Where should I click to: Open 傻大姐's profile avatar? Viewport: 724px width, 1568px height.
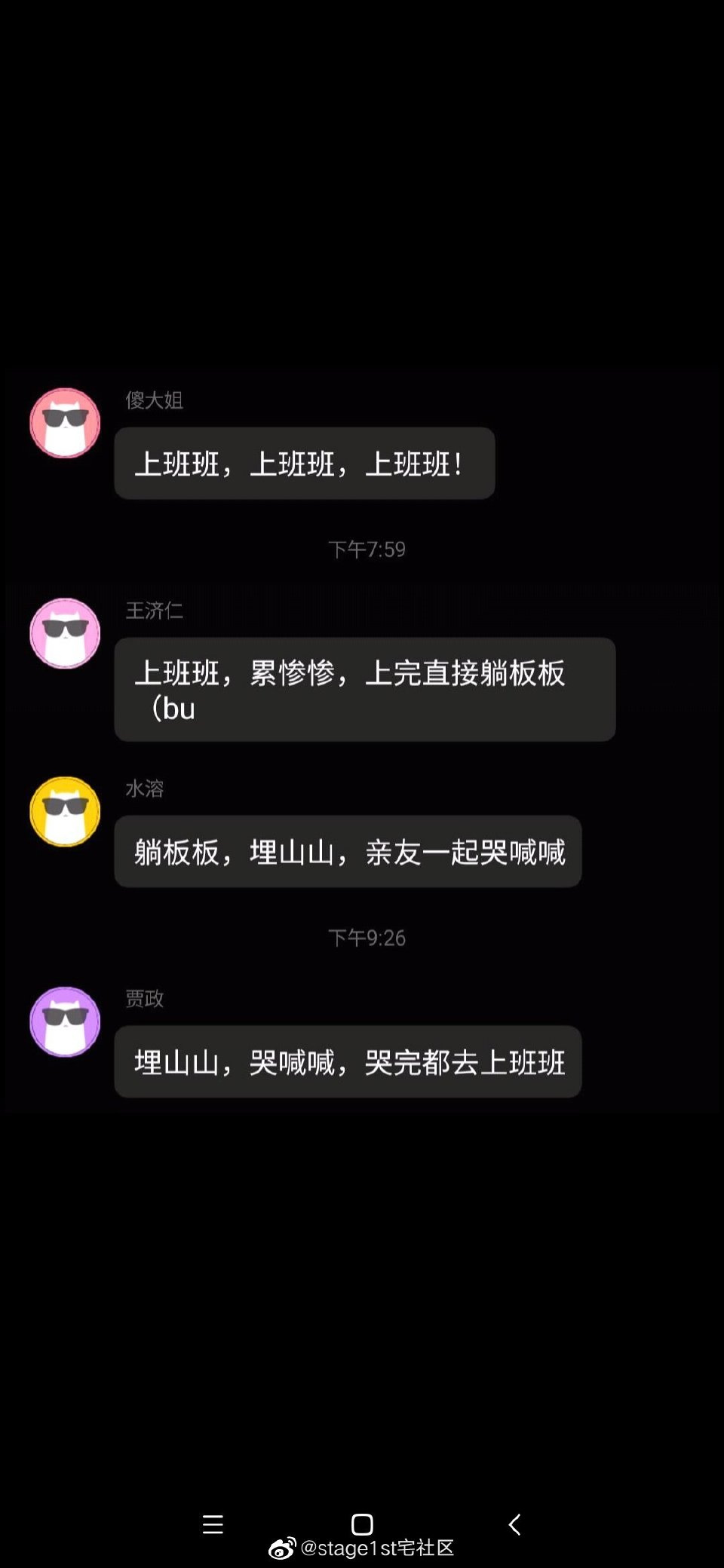(x=65, y=423)
